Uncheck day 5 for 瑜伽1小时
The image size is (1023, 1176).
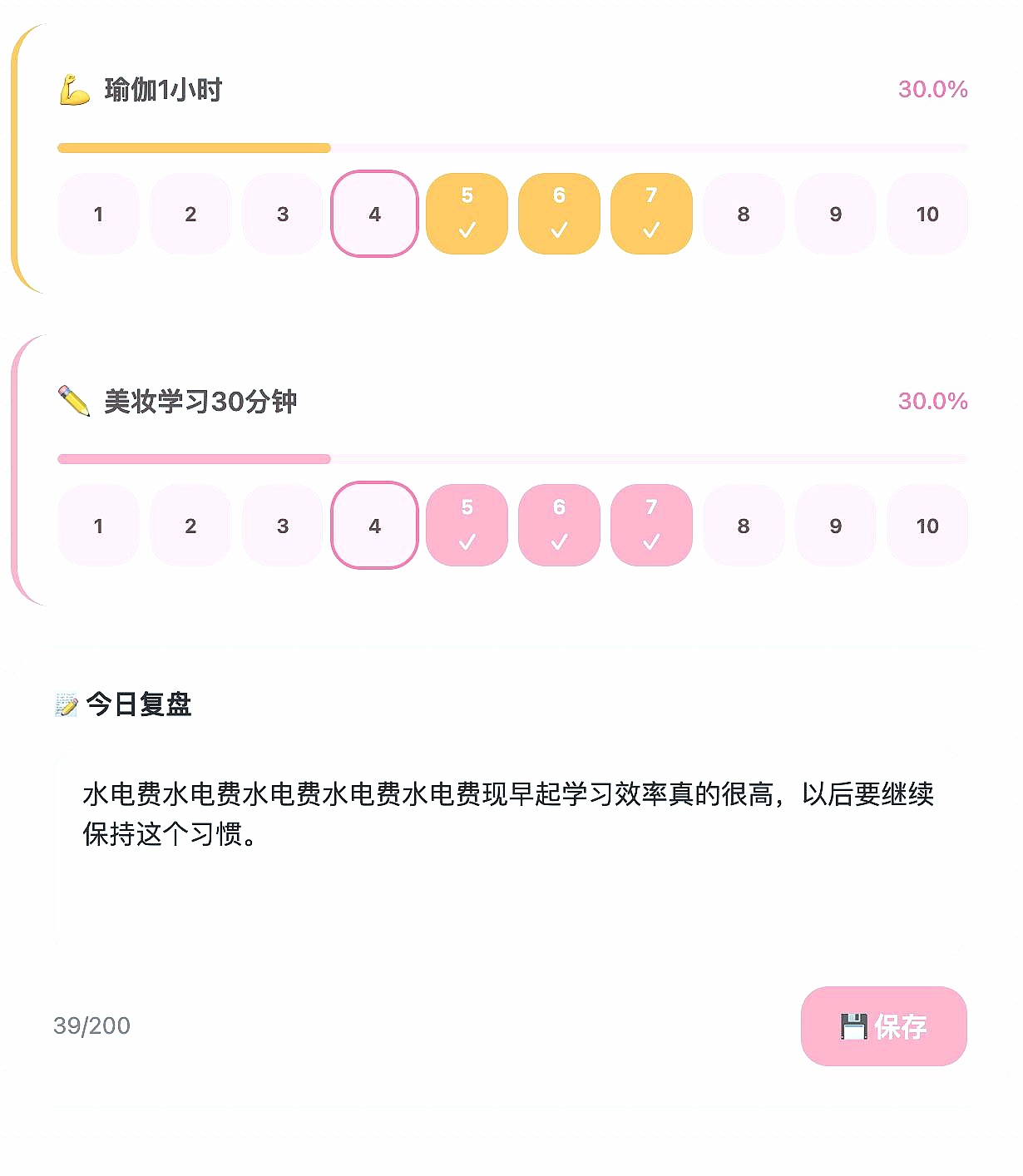[467, 214]
